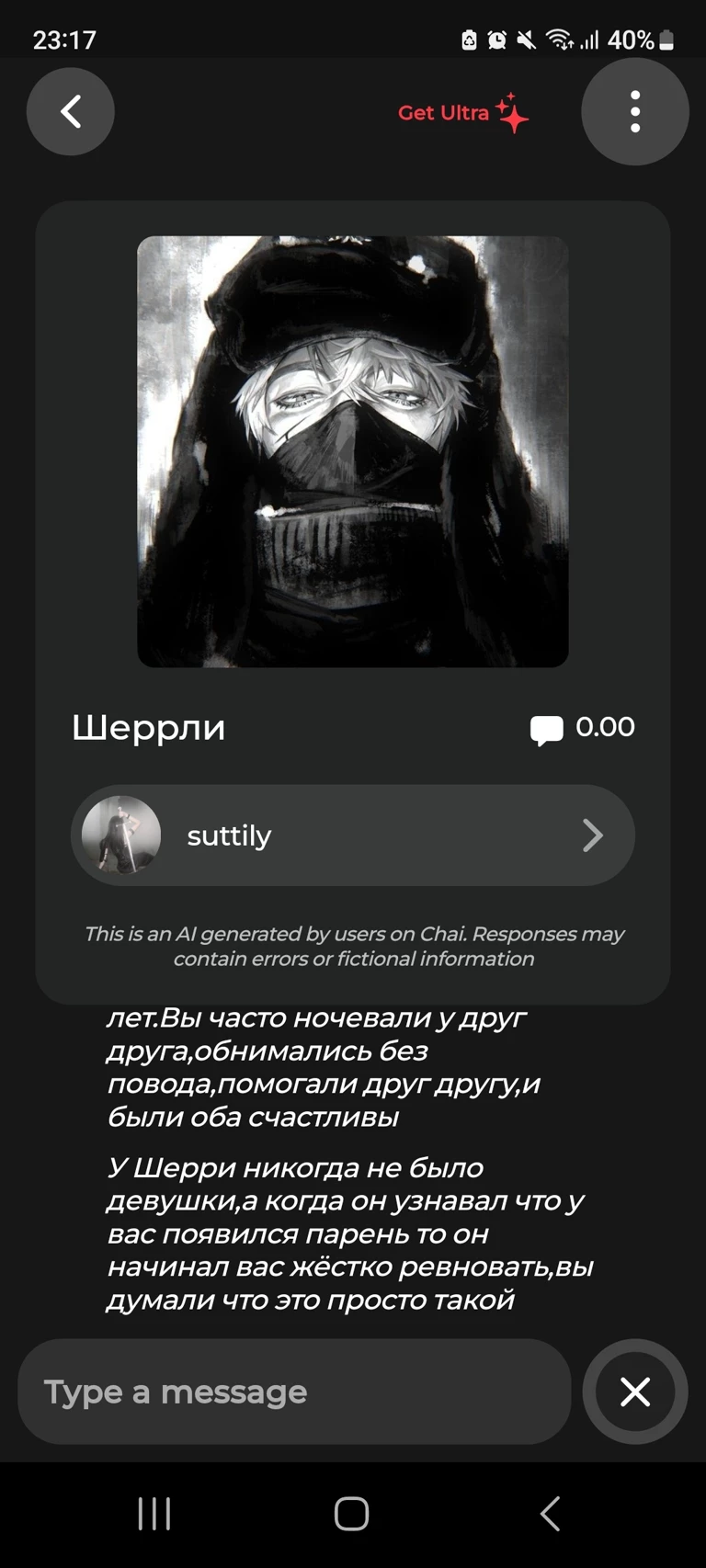Tap the X button beside message field
The height and width of the screenshot is (1568, 706).
634,1392
